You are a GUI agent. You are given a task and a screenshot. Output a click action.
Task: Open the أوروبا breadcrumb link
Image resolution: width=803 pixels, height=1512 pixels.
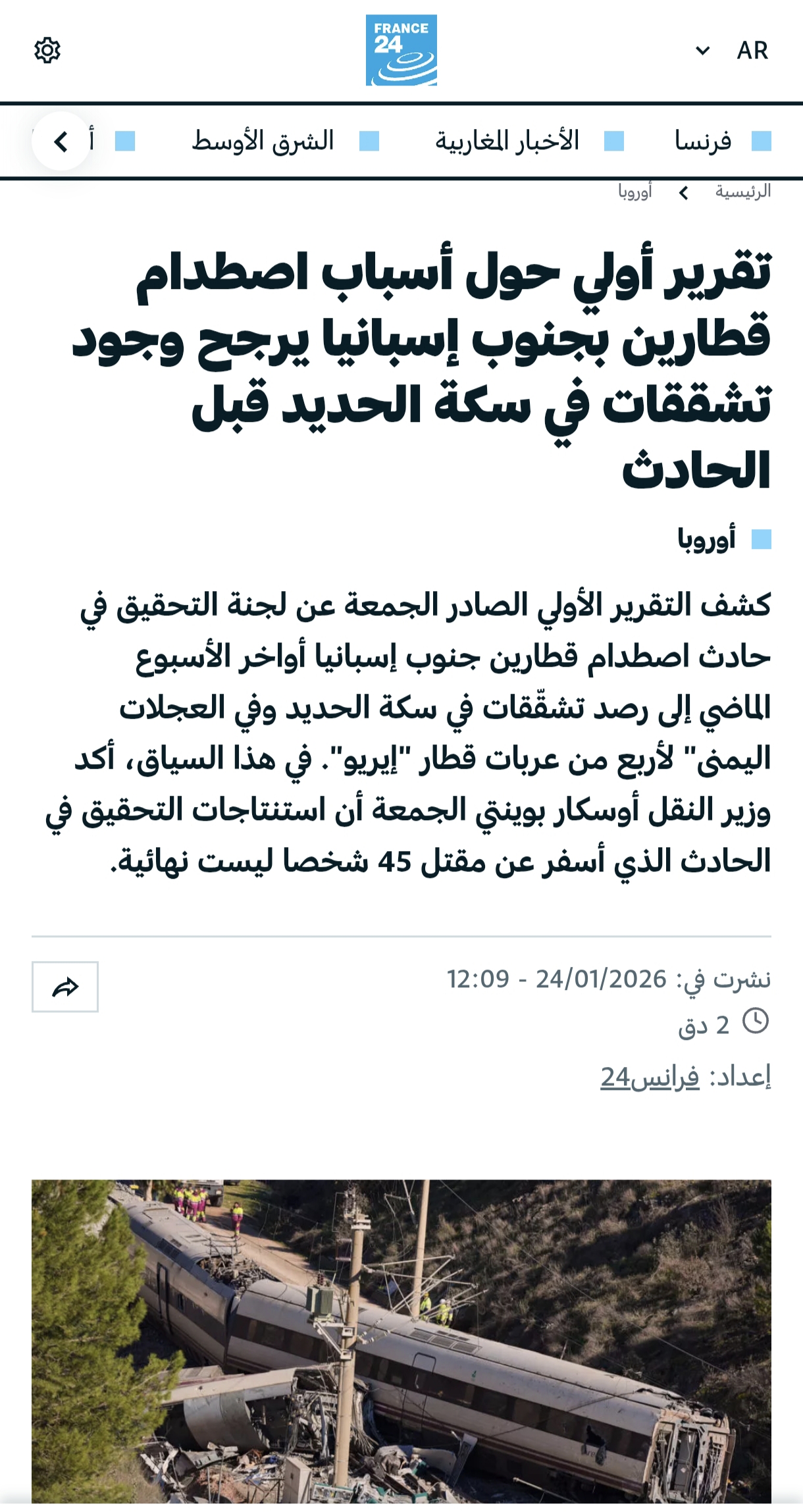635,192
